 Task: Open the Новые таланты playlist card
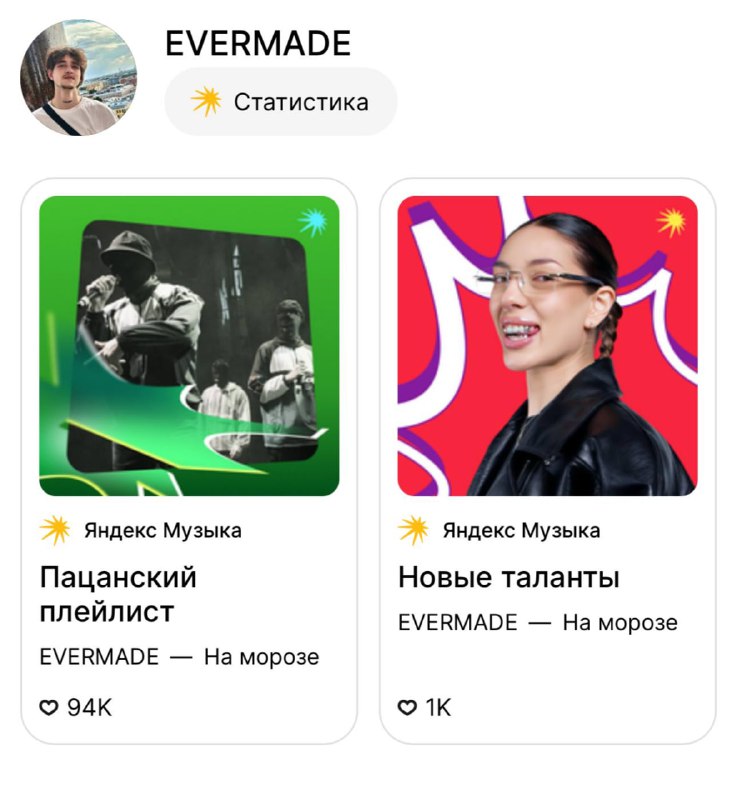[x=548, y=461]
